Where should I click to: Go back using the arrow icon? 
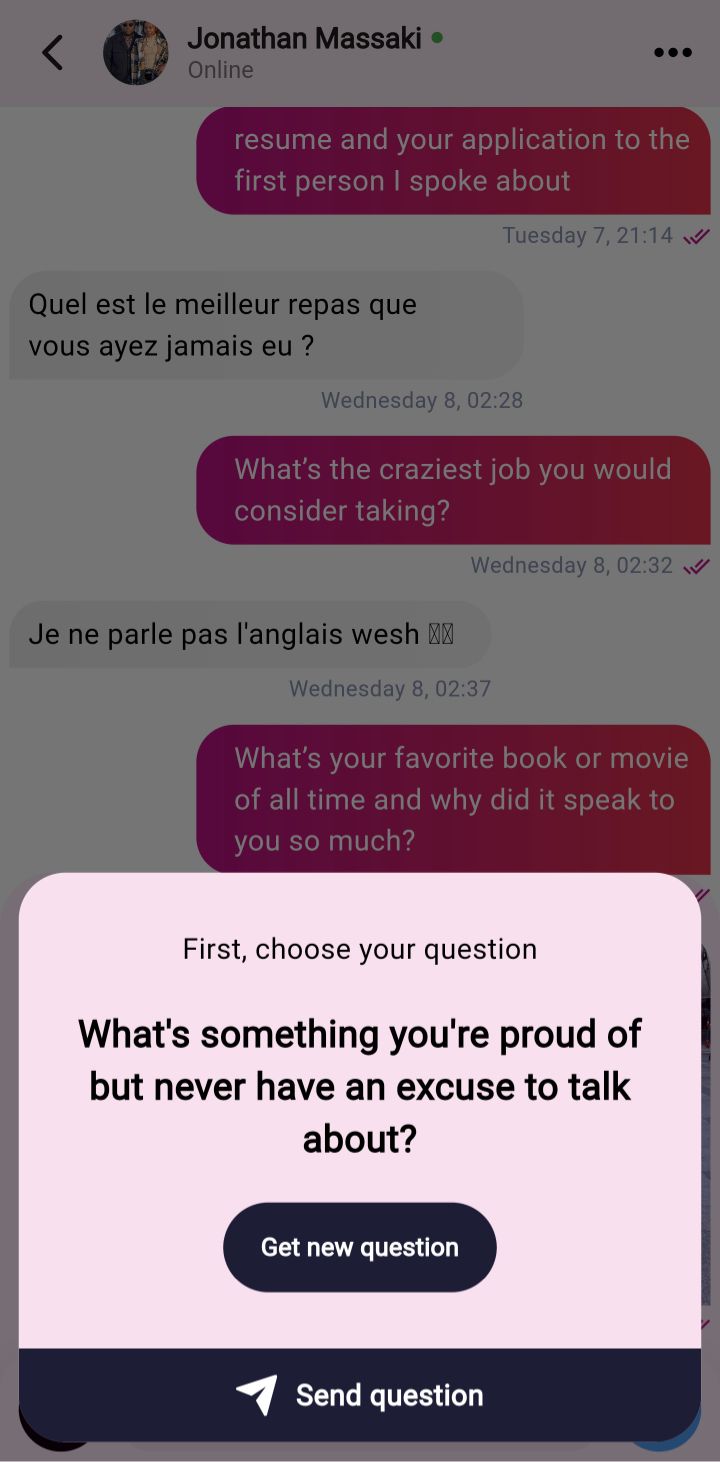(x=52, y=53)
